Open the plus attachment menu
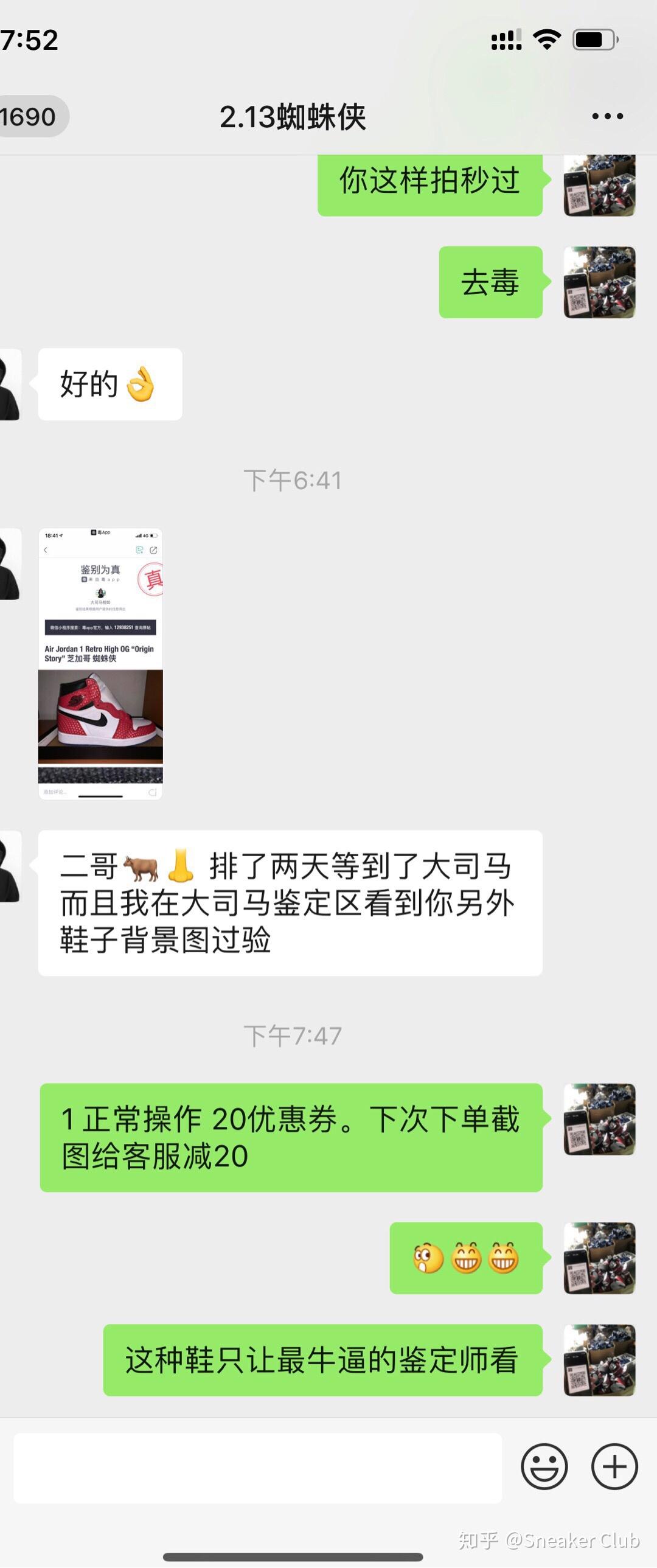The image size is (657, 1568). (x=614, y=1466)
